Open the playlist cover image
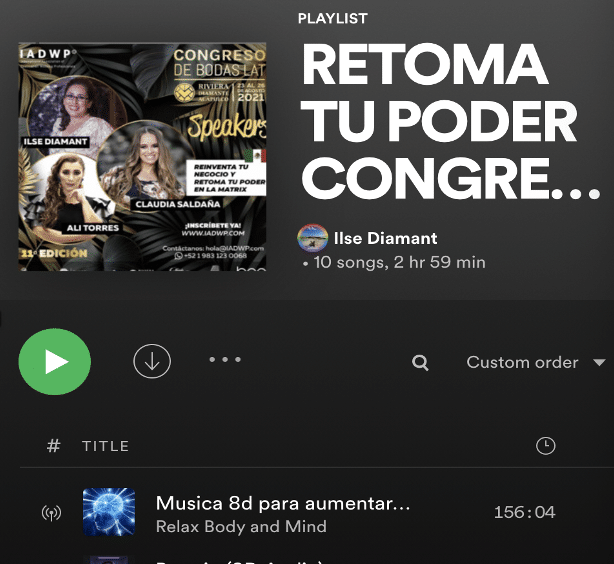The width and height of the screenshot is (614, 564). tap(142, 157)
